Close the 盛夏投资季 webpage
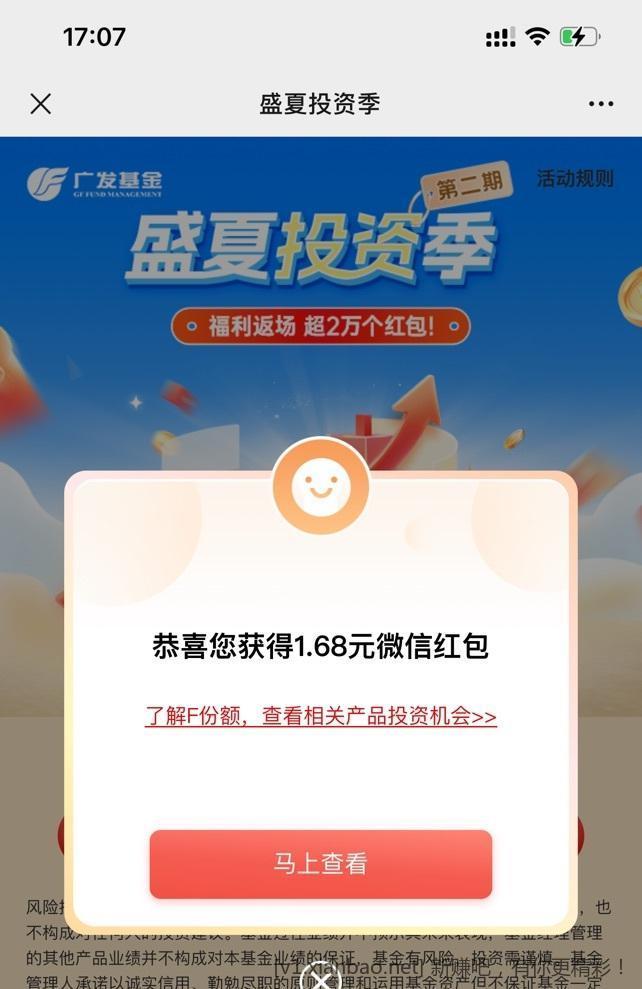This screenshot has height=989, width=642. tap(40, 104)
